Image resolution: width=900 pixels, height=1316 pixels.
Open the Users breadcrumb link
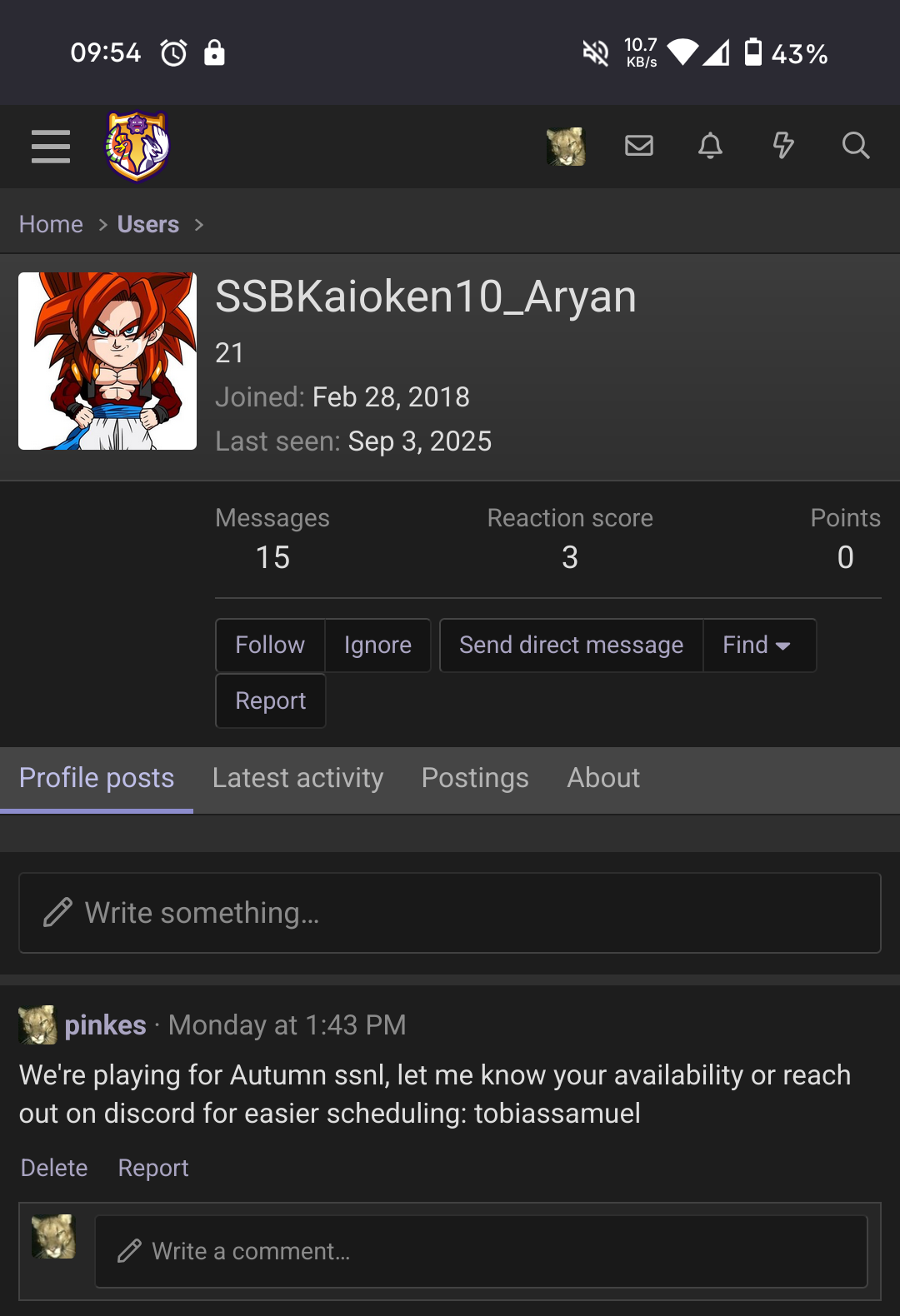pos(148,224)
